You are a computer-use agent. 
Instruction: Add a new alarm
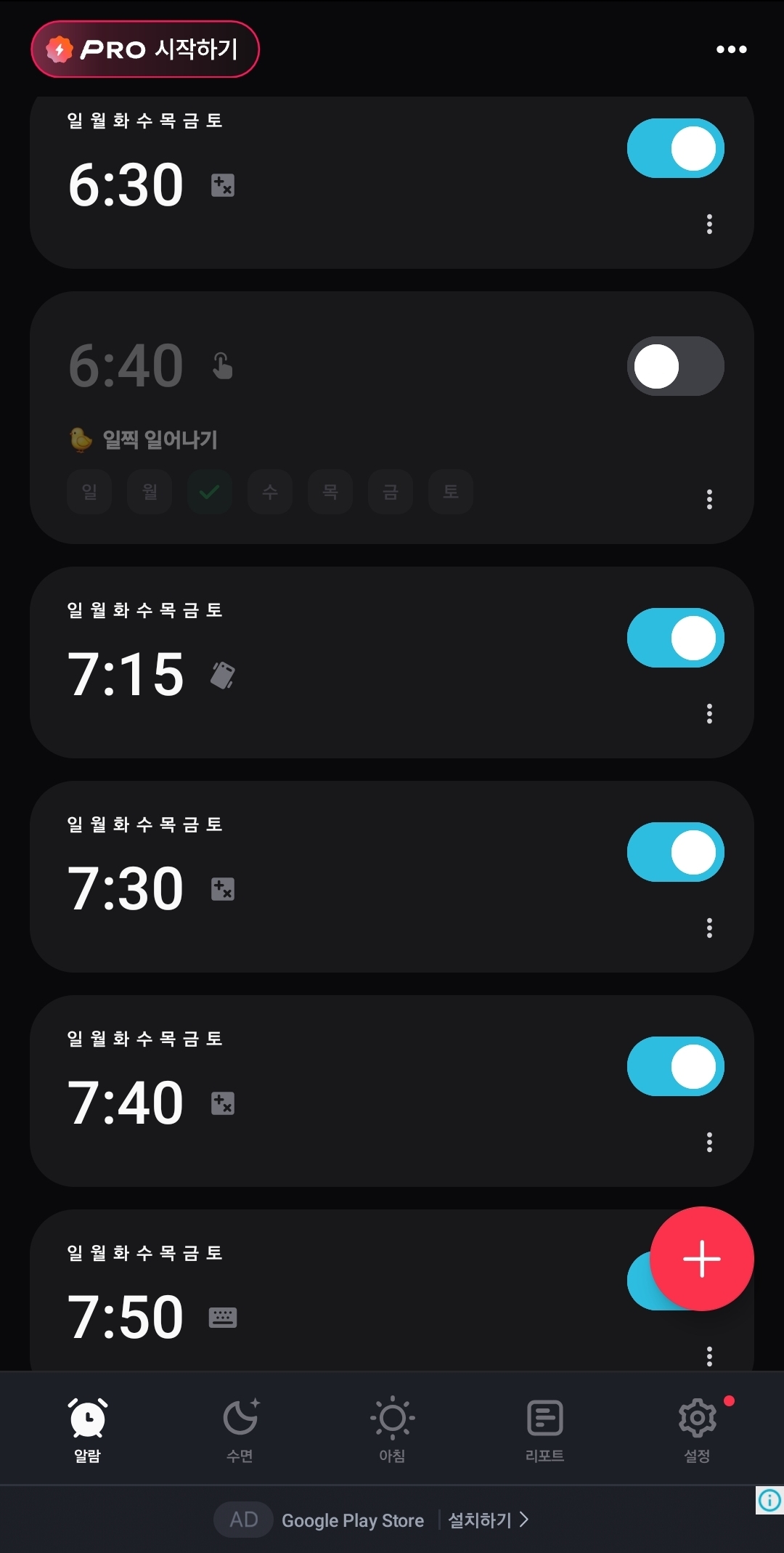click(701, 1259)
